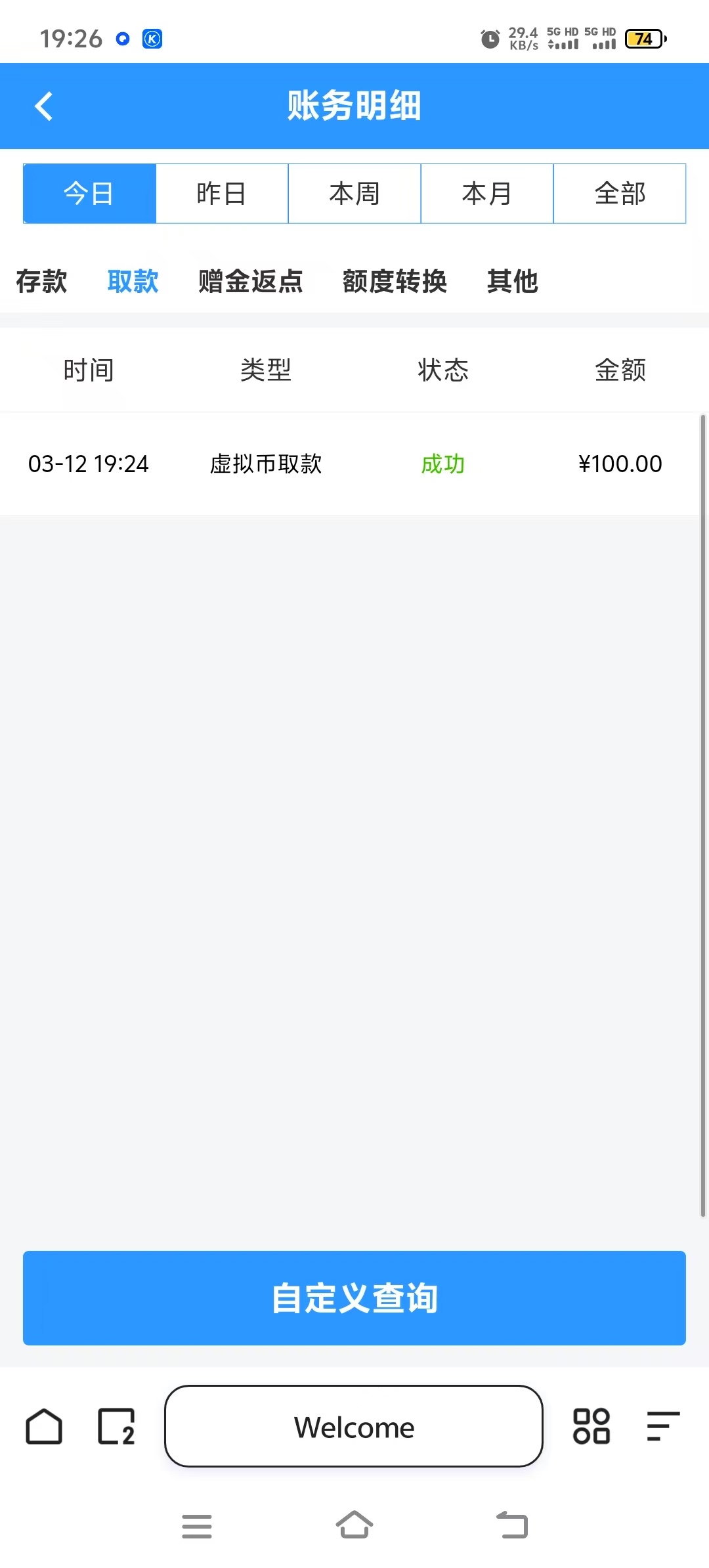
Task: Select the 今日 date filter
Action: pos(89,194)
